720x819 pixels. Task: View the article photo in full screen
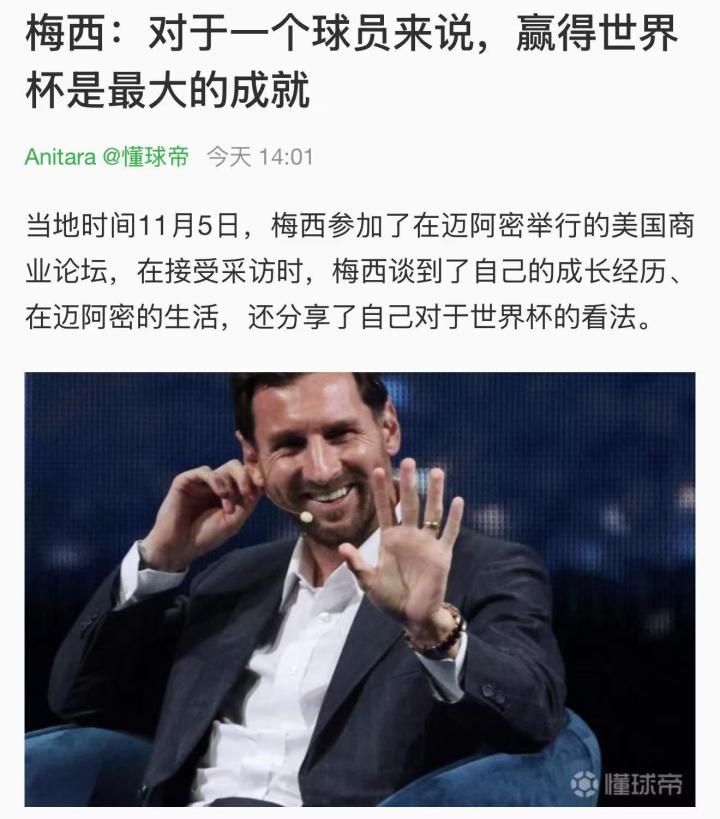[360, 589]
